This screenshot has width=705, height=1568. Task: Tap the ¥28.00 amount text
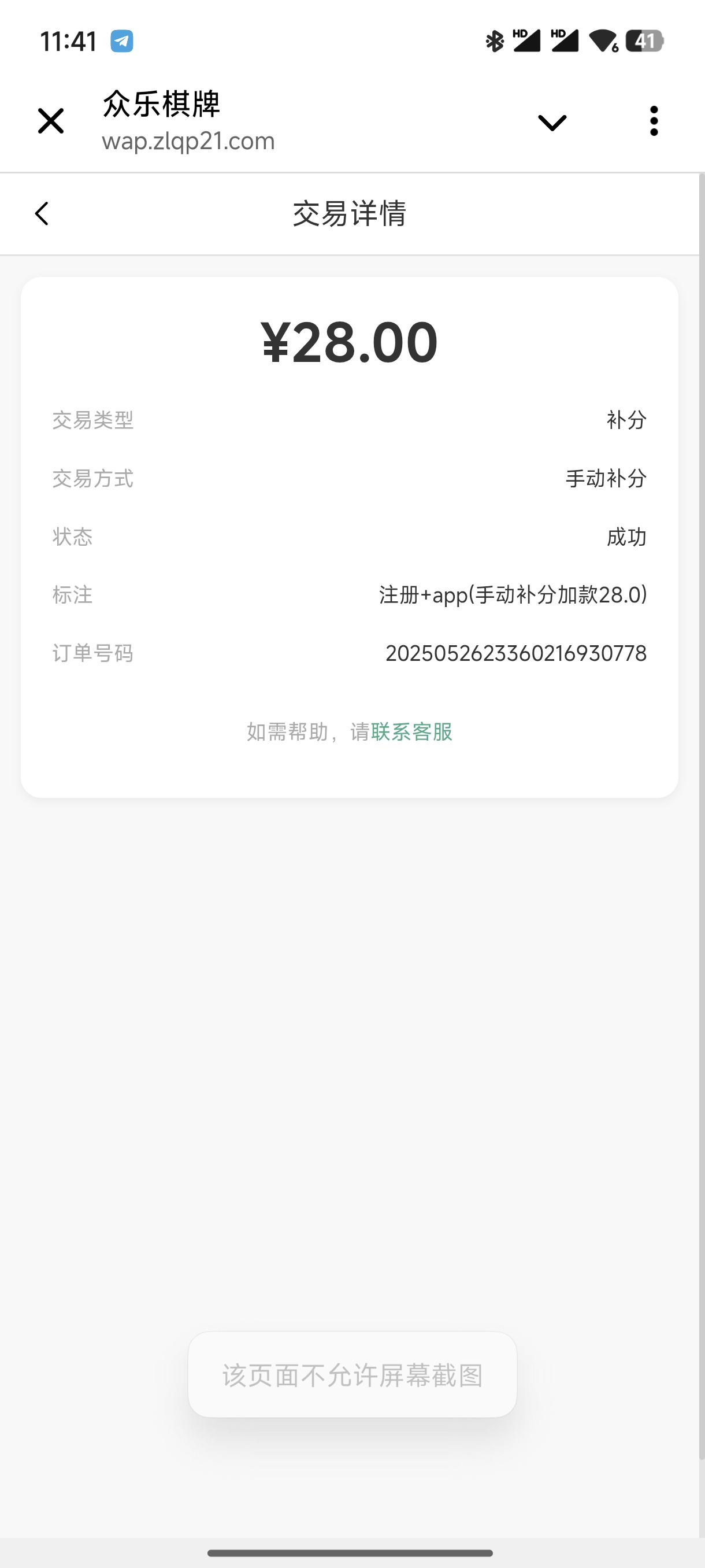pos(348,342)
